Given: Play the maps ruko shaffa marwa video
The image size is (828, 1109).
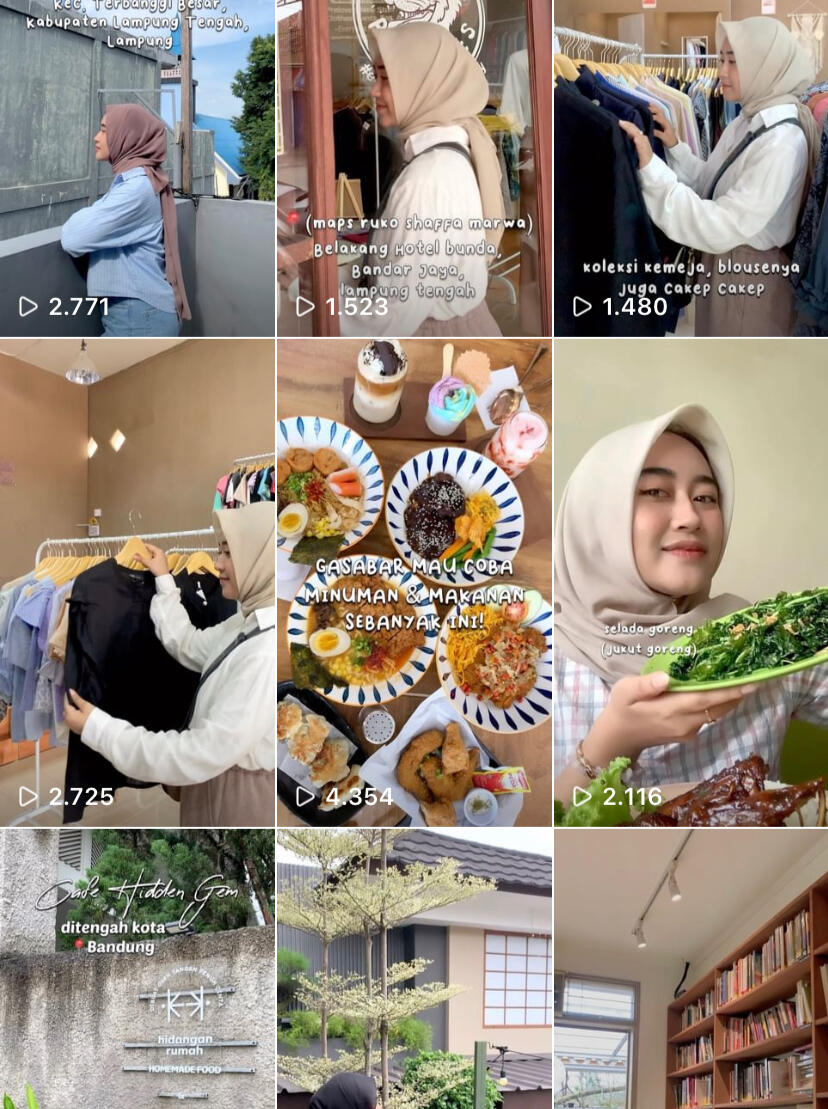Looking at the screenshot, I should [x=414, y=168].
